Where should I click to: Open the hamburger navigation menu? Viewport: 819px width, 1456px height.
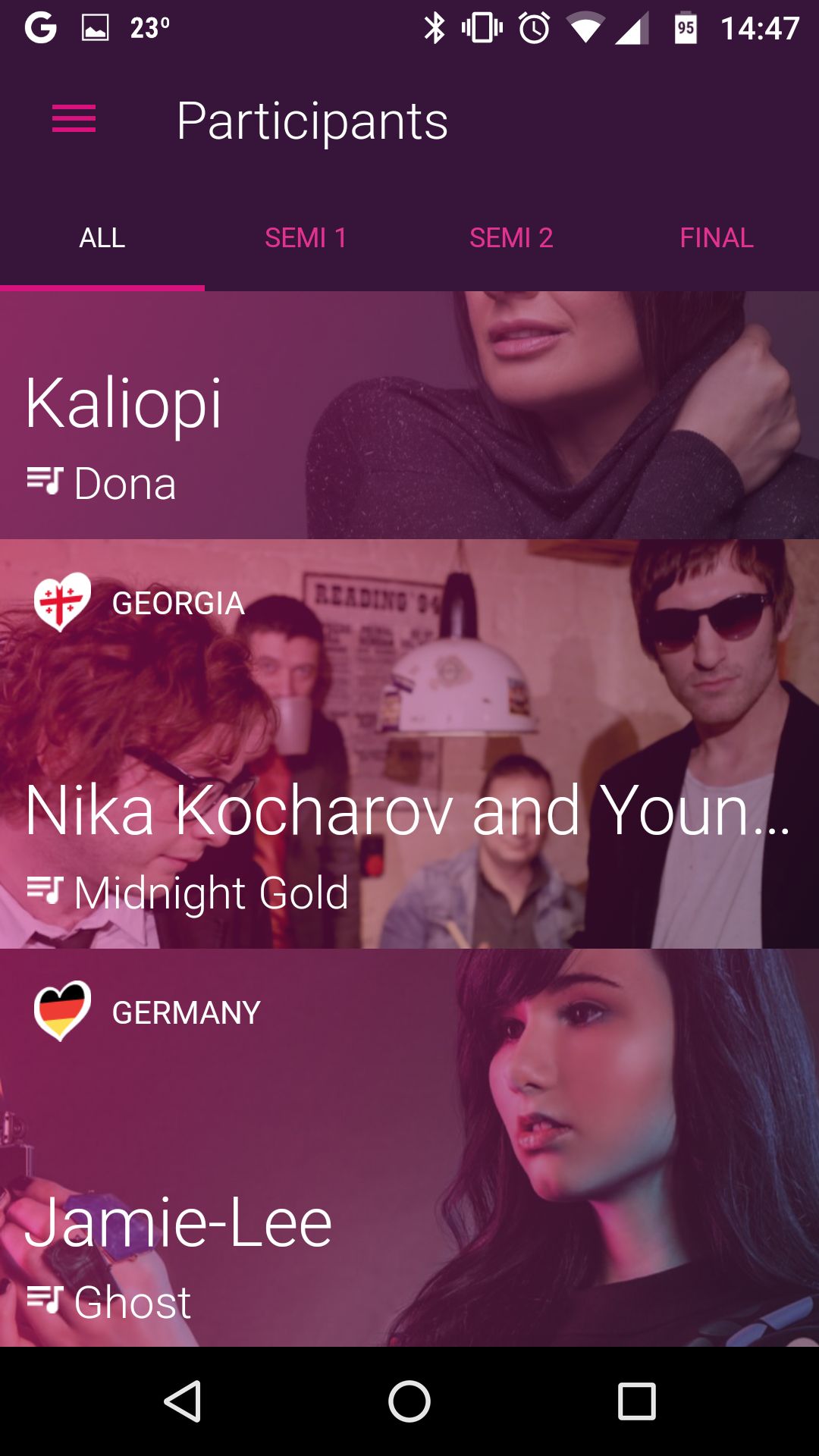74,119
